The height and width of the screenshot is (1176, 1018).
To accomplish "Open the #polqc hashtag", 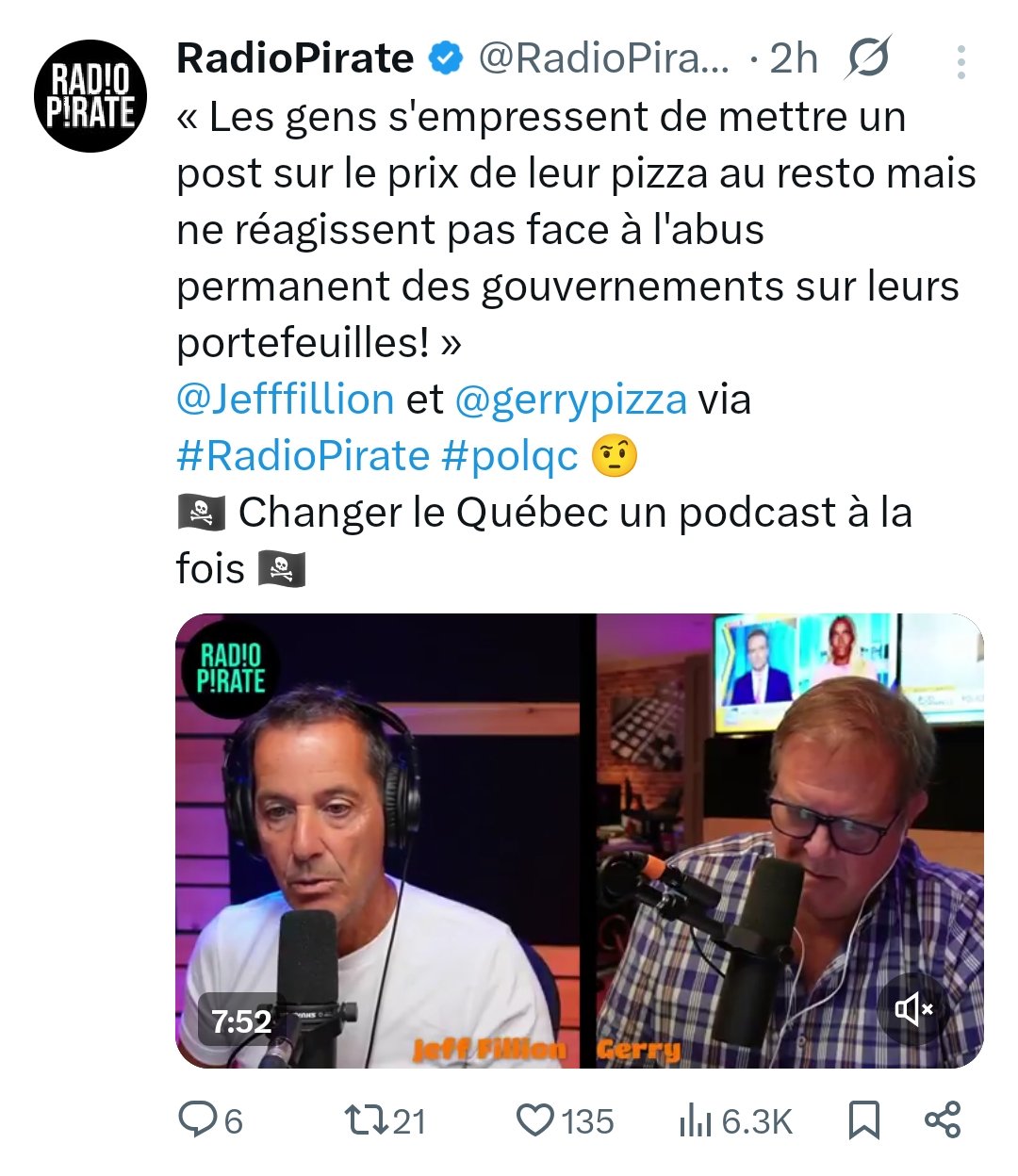I will pos(509,456).
